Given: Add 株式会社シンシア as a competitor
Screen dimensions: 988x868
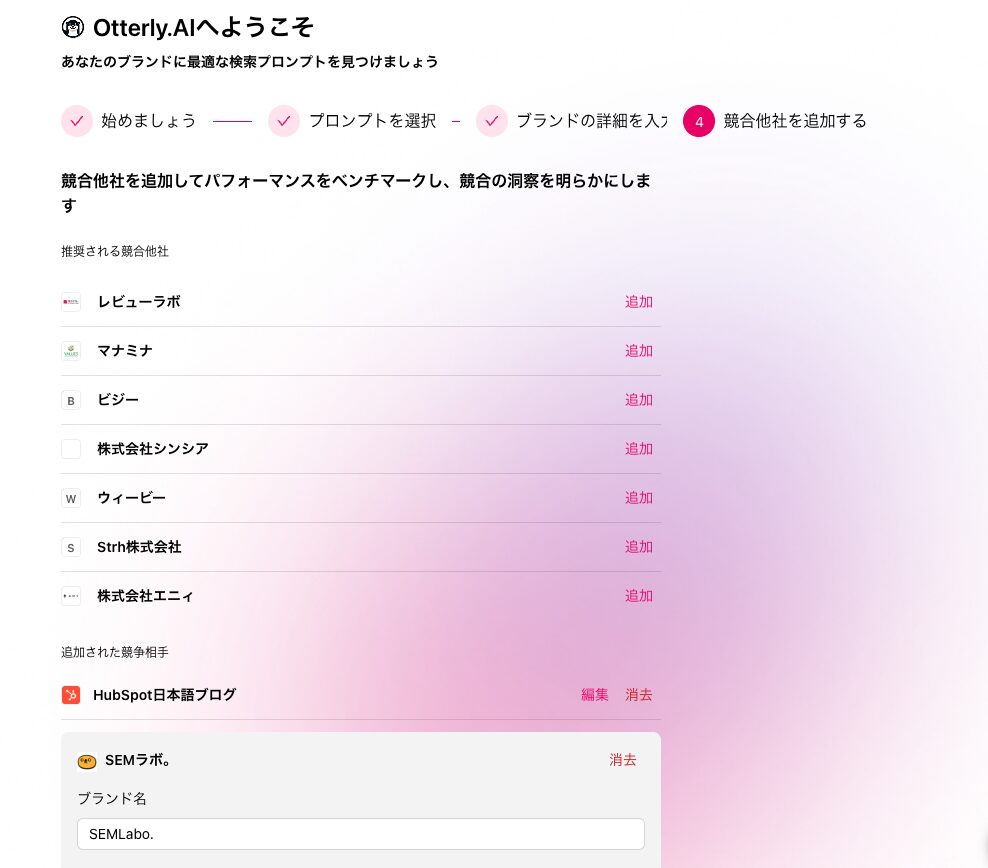Looking at the screenshot, I should (638, 449).
